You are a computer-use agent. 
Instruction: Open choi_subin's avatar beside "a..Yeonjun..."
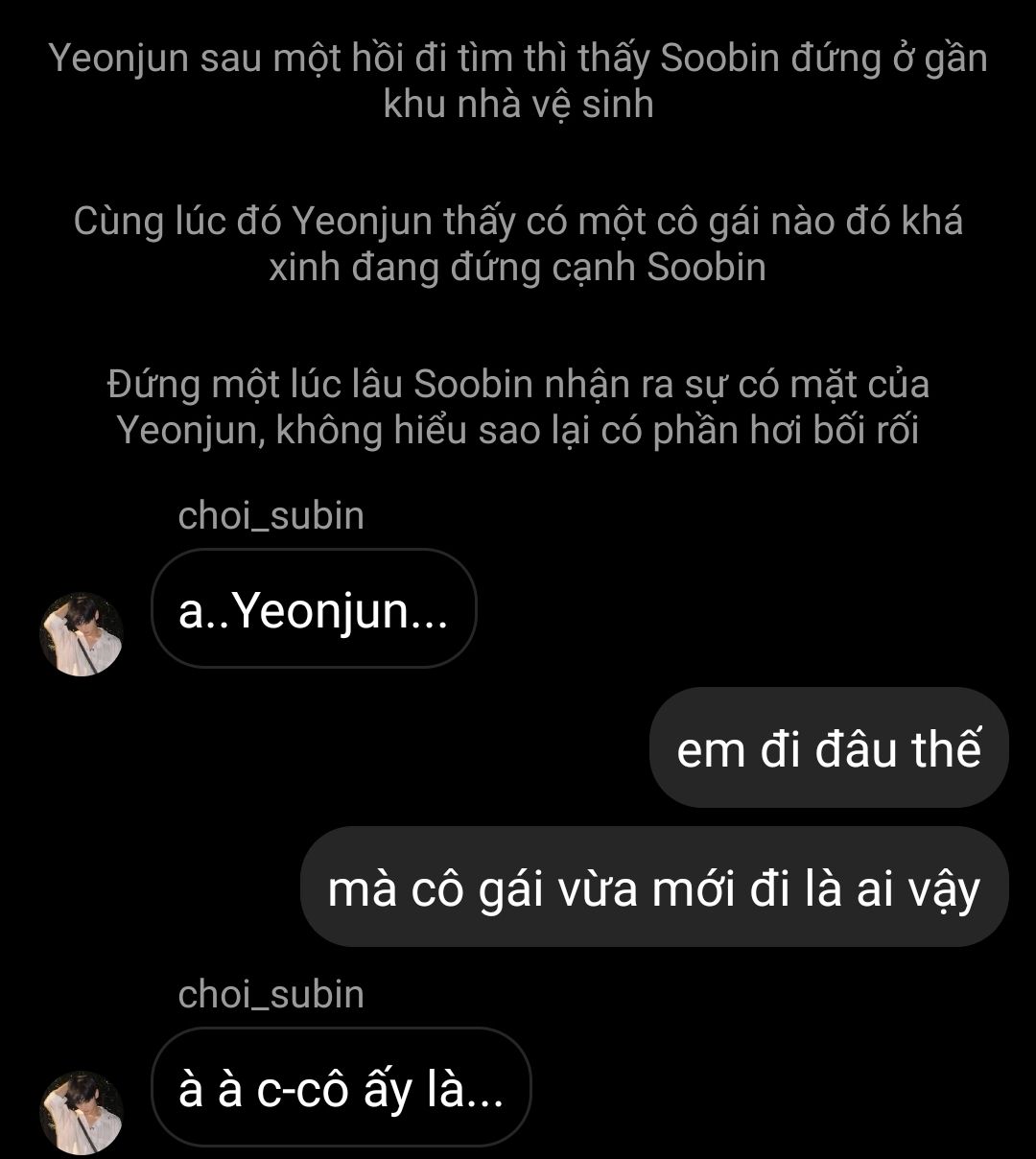point(82,634)
